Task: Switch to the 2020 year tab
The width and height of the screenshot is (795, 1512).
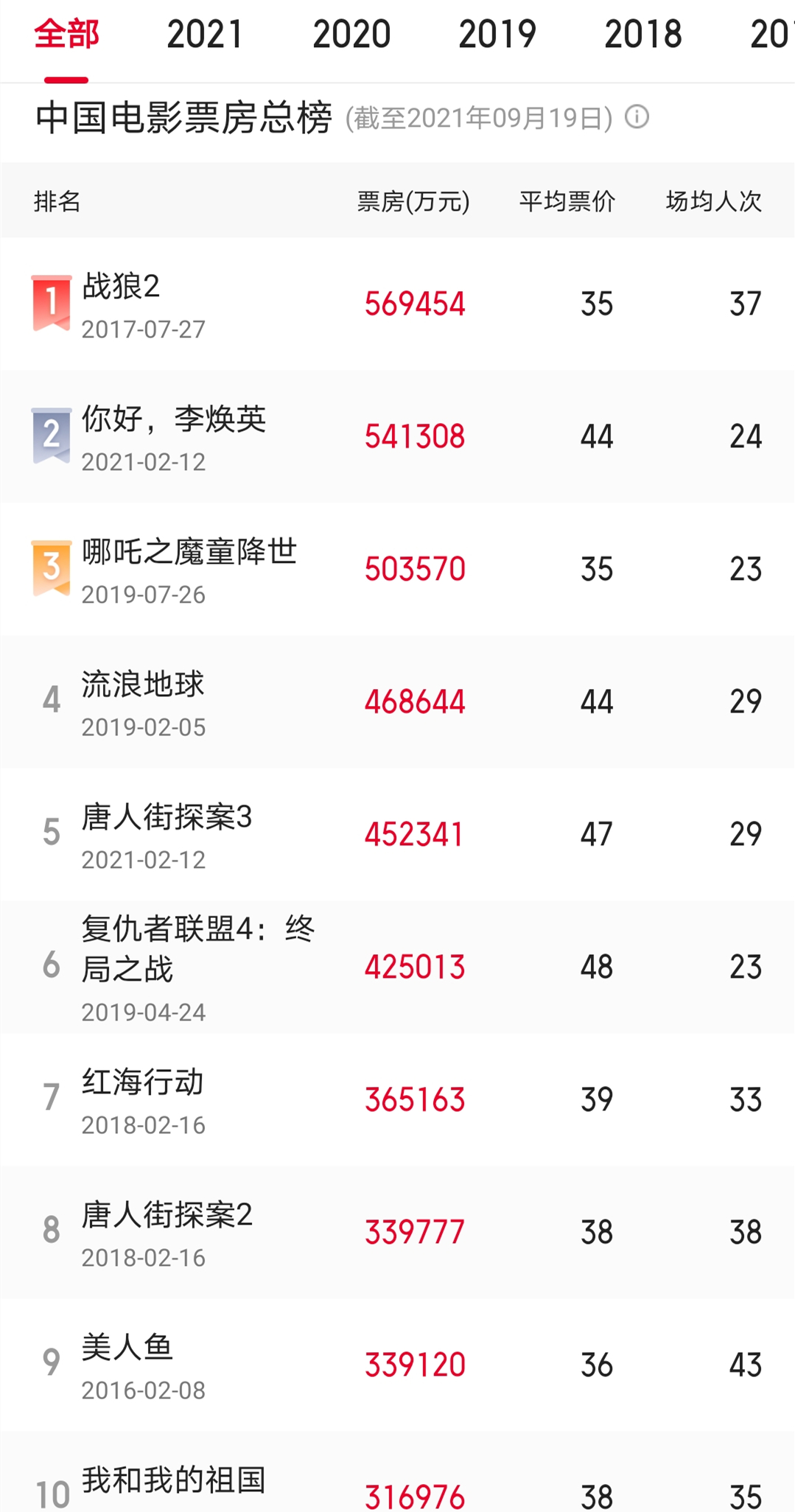Action: point(352,33)
